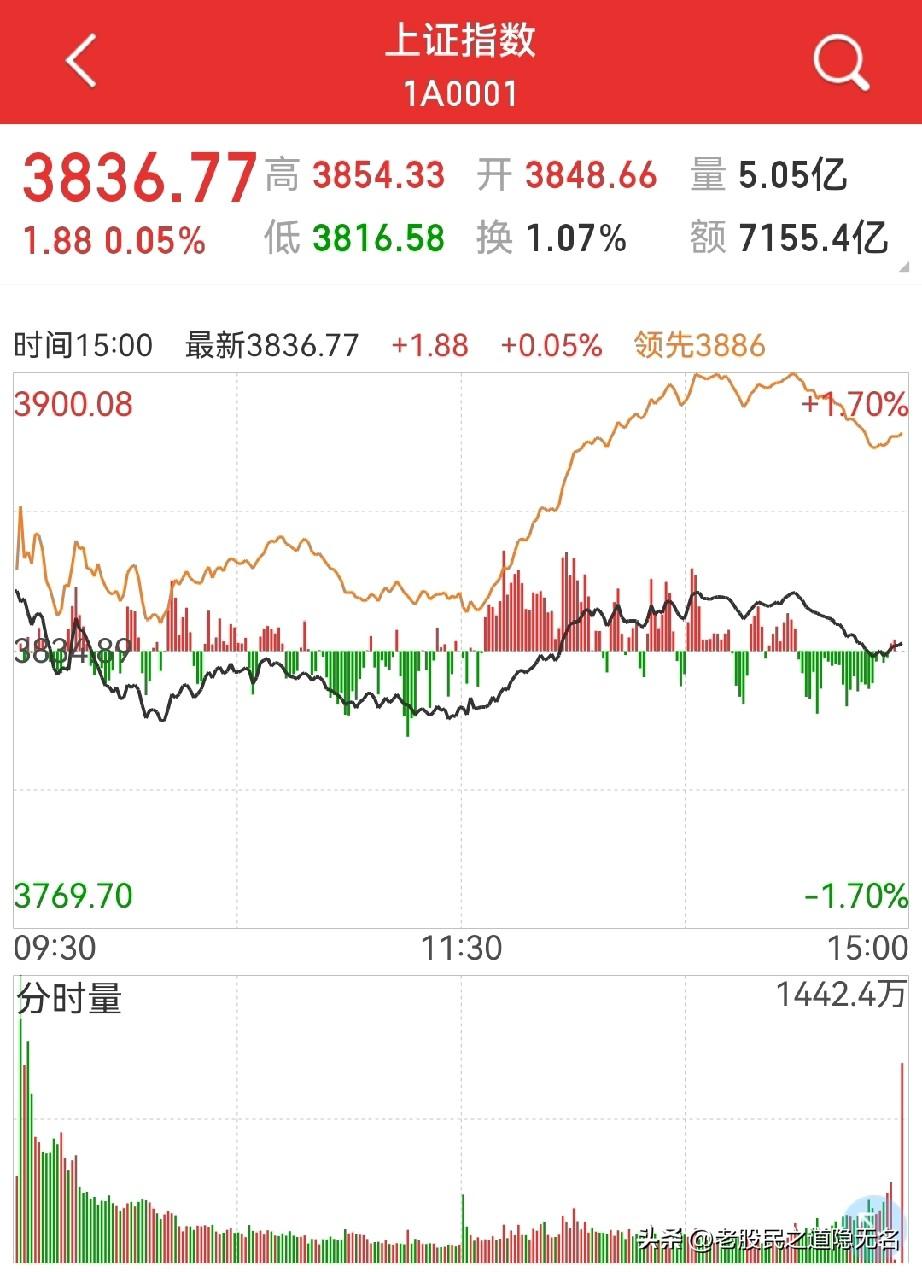Open stock search with the magnifier icon
922x1272 pixels.
[x=840, y=61]
